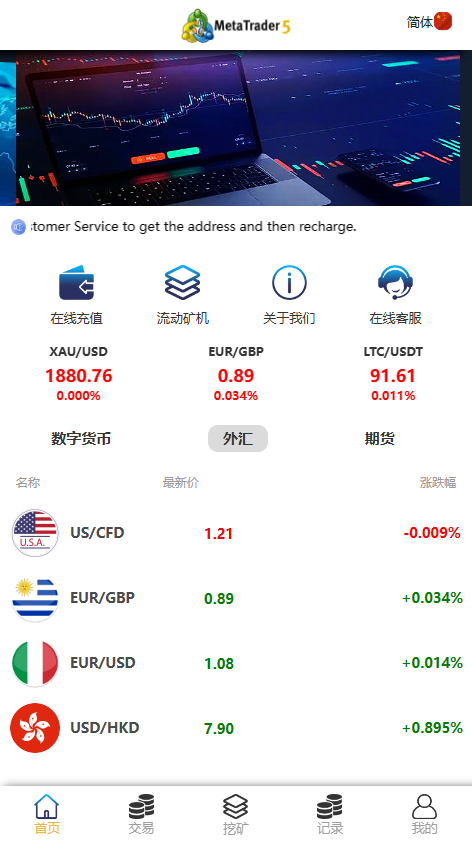This screenshot has height=844, width=472.
Task: Open the LTC/USDT quote card
Action: [393, 374]
